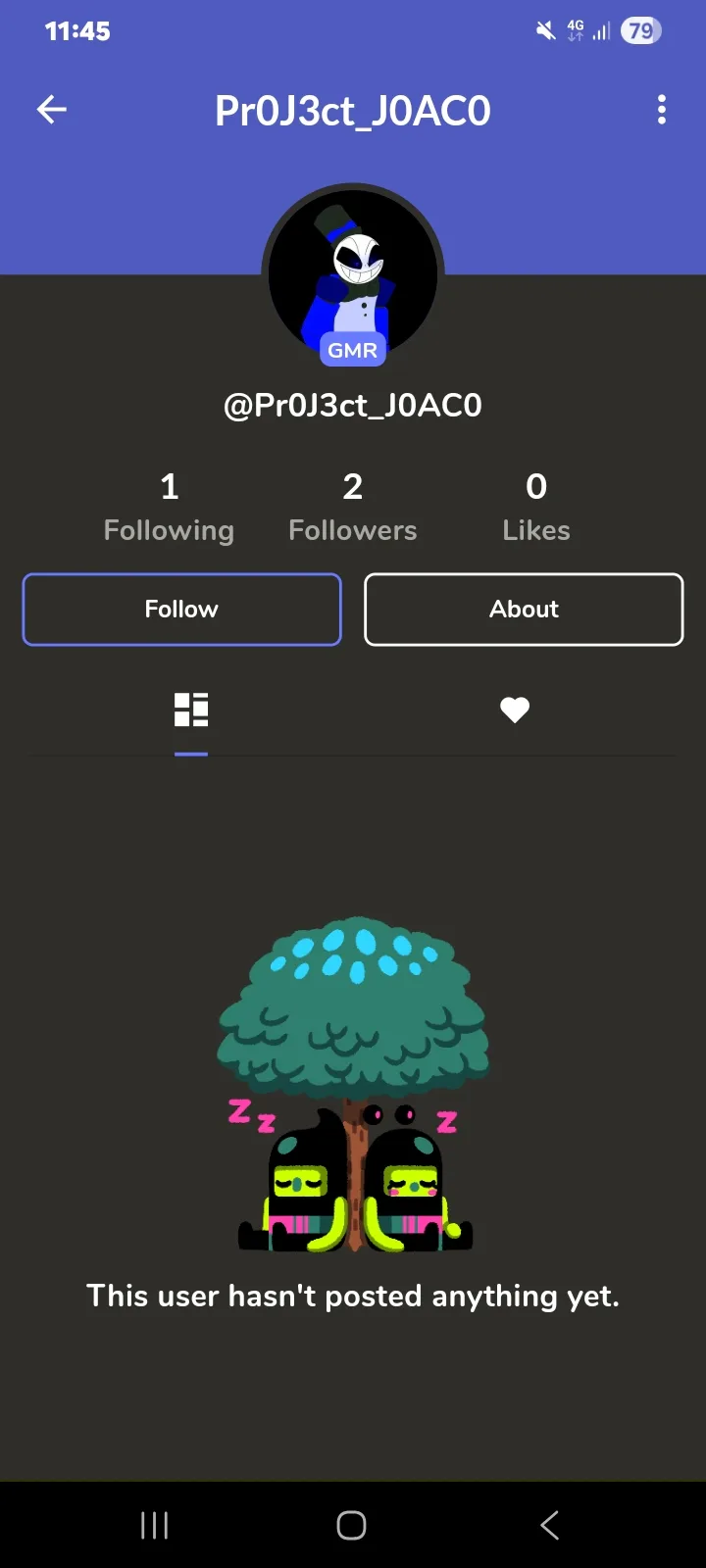This screenshot has width=706, height=1568.
Task: Go back using the top-left arrow
Action: tap(52, 110)
